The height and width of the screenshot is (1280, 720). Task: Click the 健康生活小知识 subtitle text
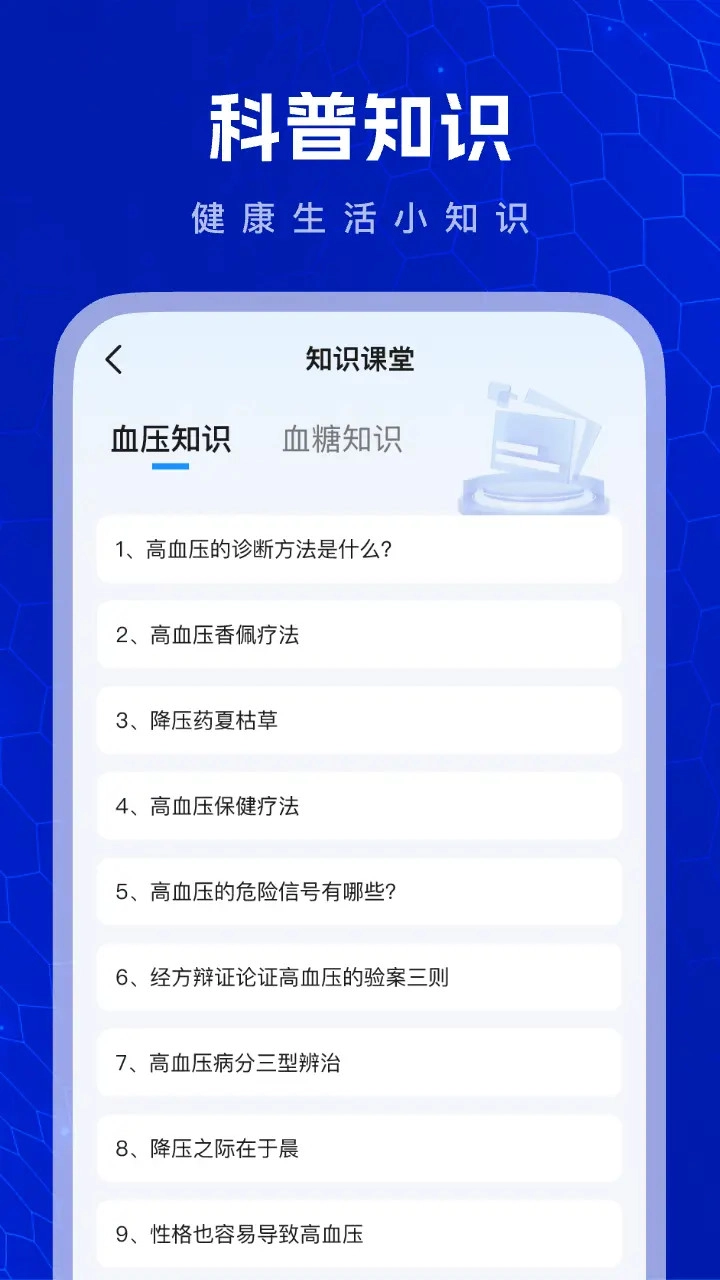coord(360,218)
